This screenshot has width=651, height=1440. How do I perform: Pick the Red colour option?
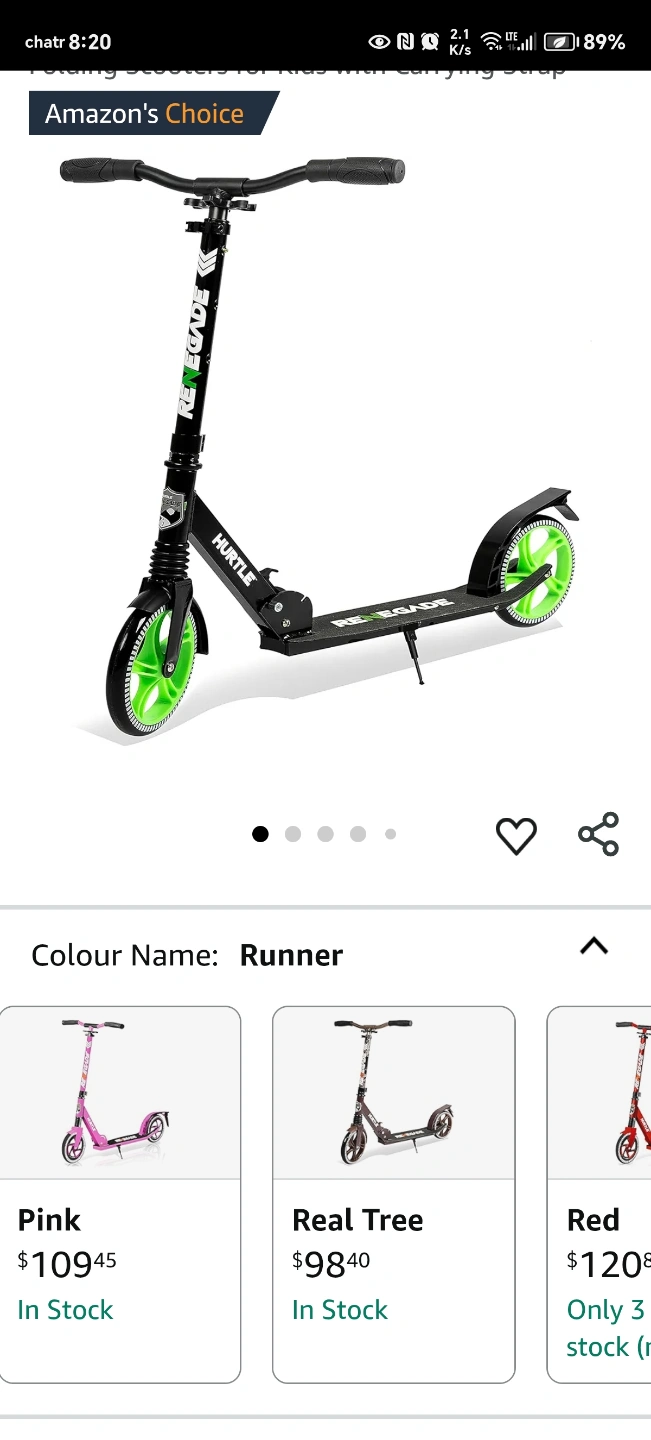point(599,1194)
